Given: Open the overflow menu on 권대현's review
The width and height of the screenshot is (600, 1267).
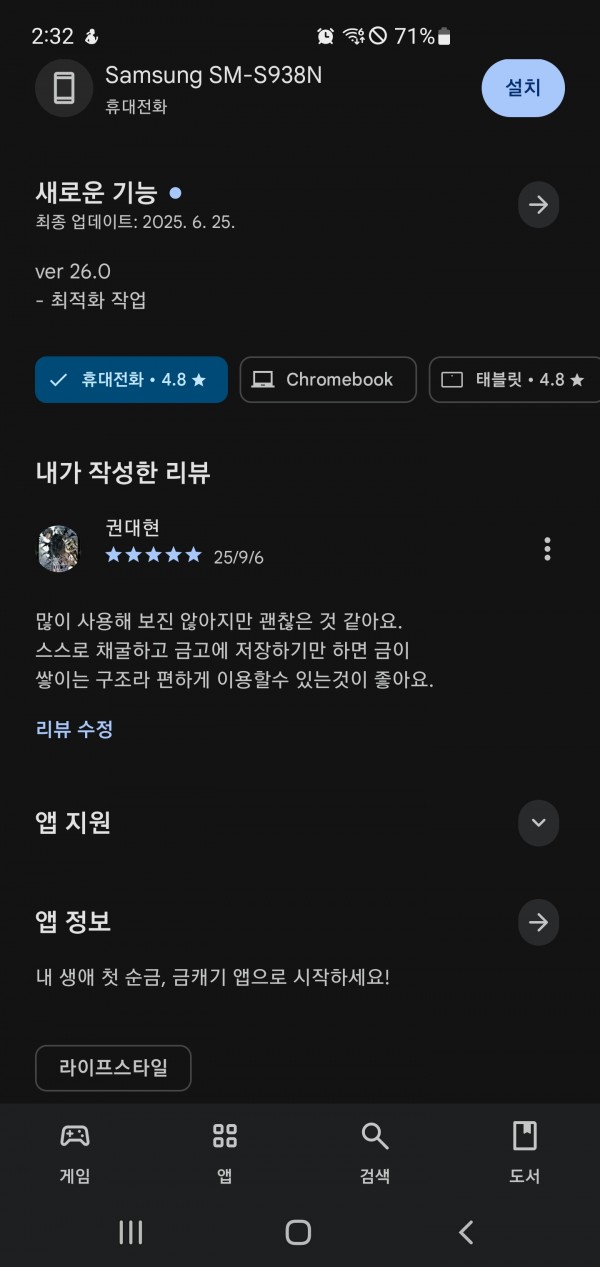Looking at the screenshot, I should pos(547,548).
